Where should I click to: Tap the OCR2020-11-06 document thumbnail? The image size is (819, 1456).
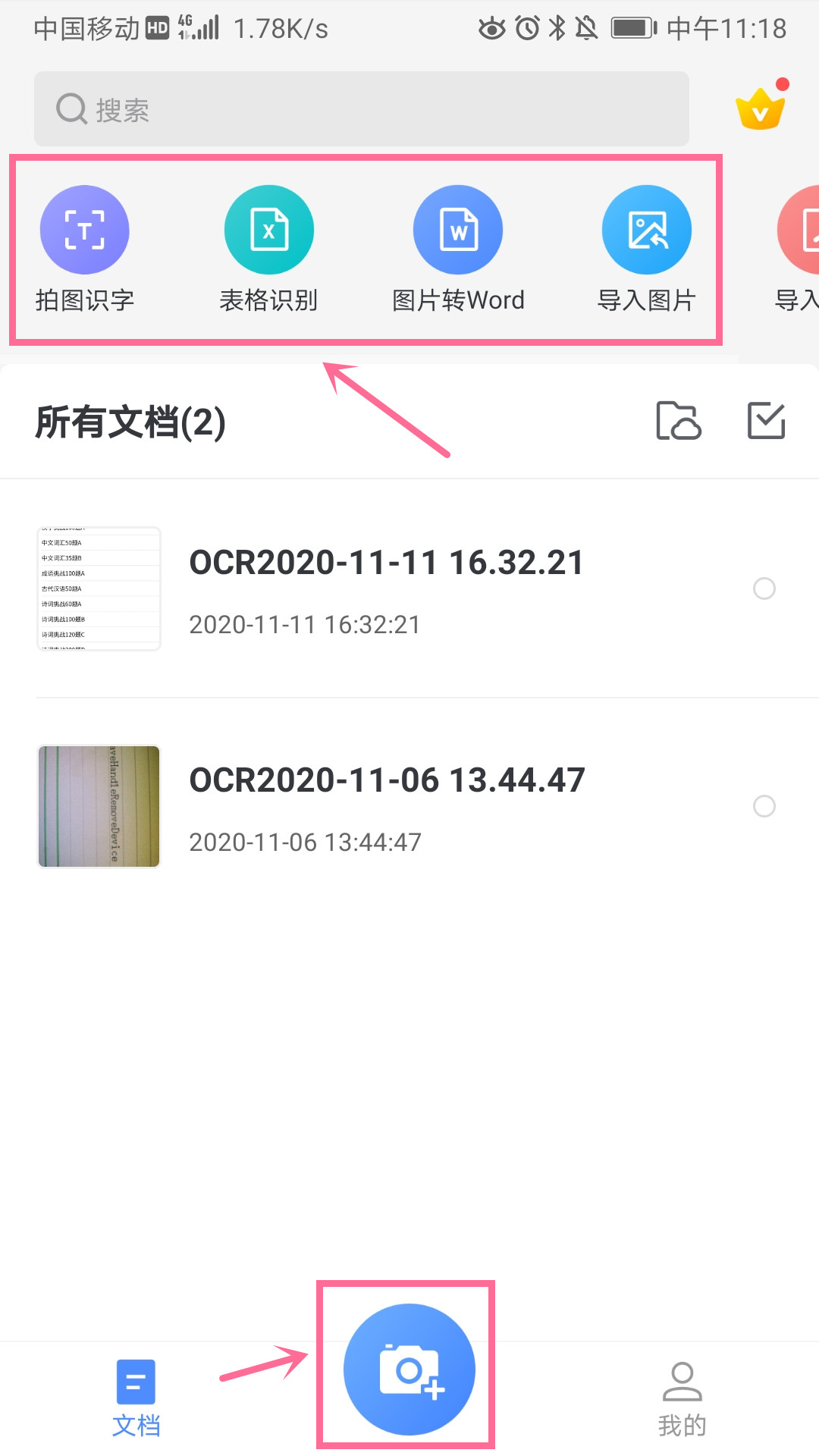pyautogui.click(x=98, y=806)
